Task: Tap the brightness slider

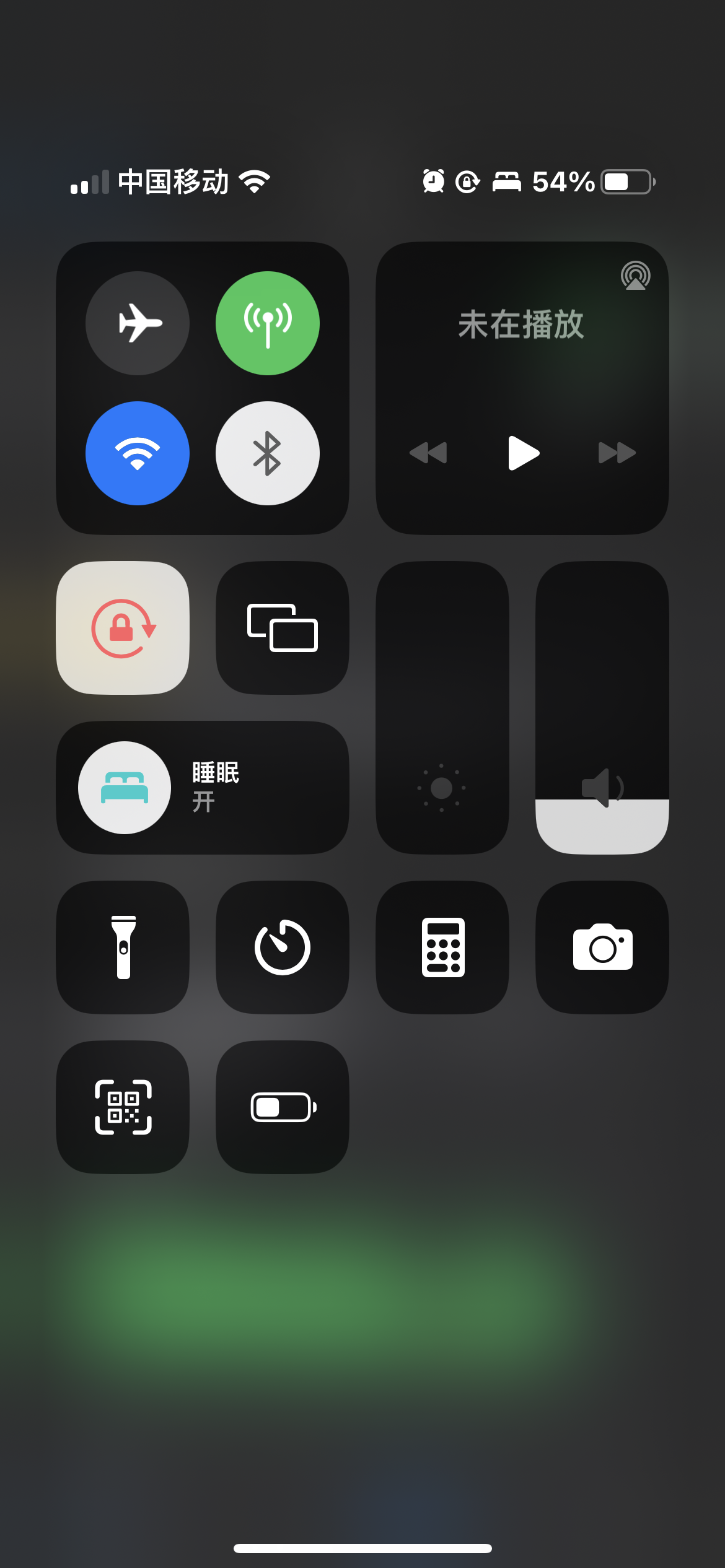Action: tap(442, 707)
